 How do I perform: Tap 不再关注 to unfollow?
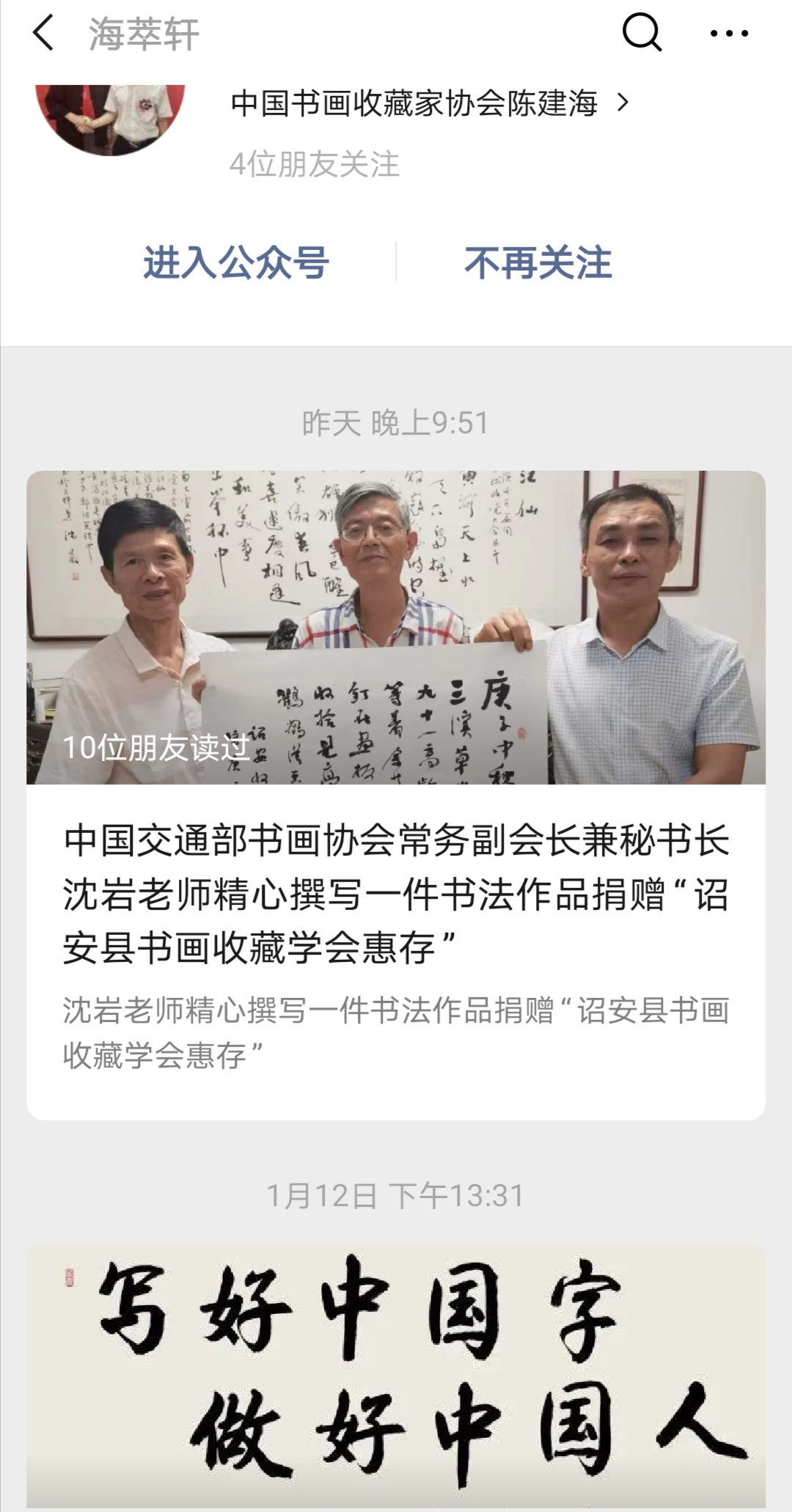click(x=538, y=263)
